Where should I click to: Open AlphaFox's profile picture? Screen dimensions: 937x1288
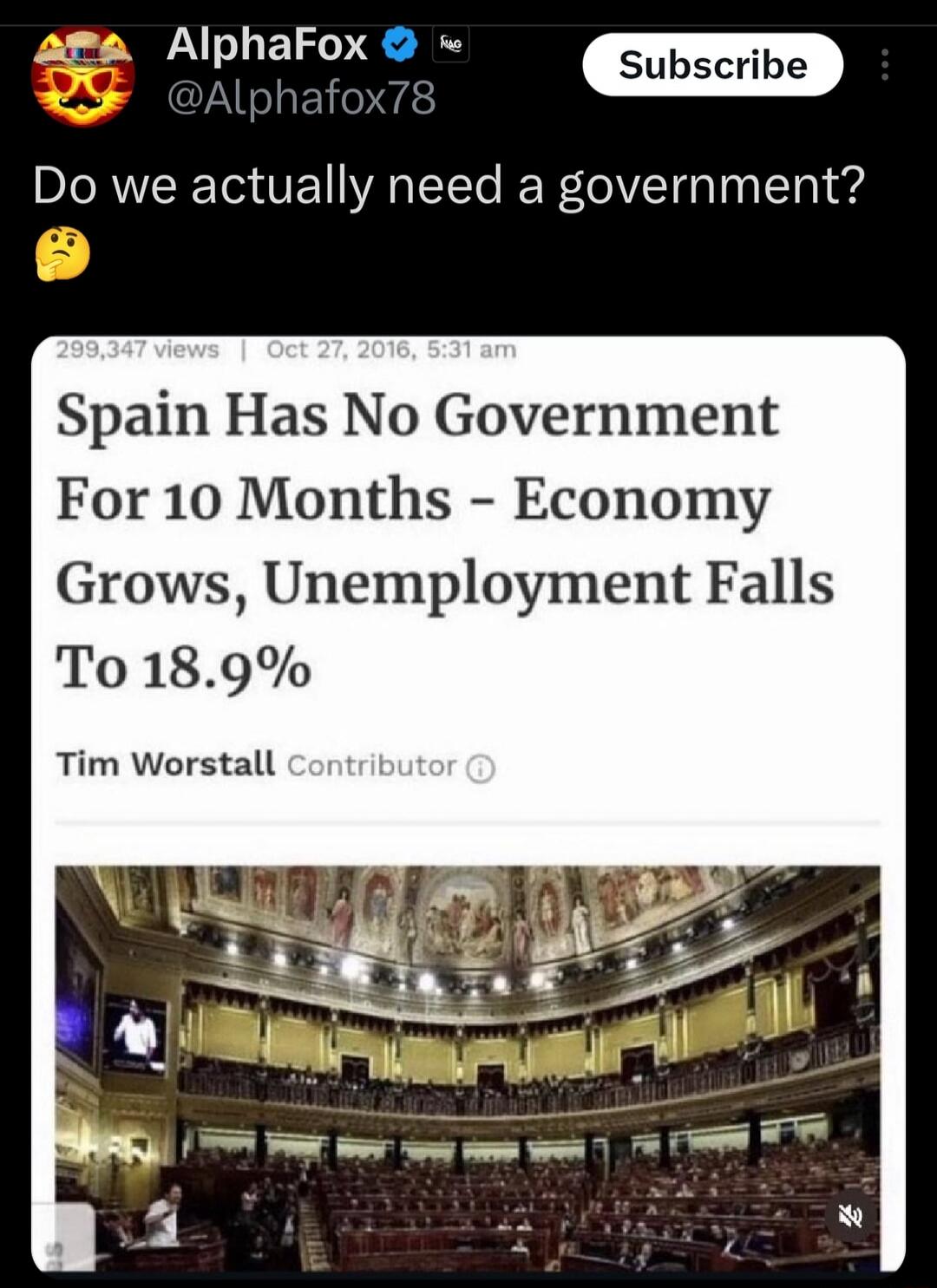[x=83, y=77]
